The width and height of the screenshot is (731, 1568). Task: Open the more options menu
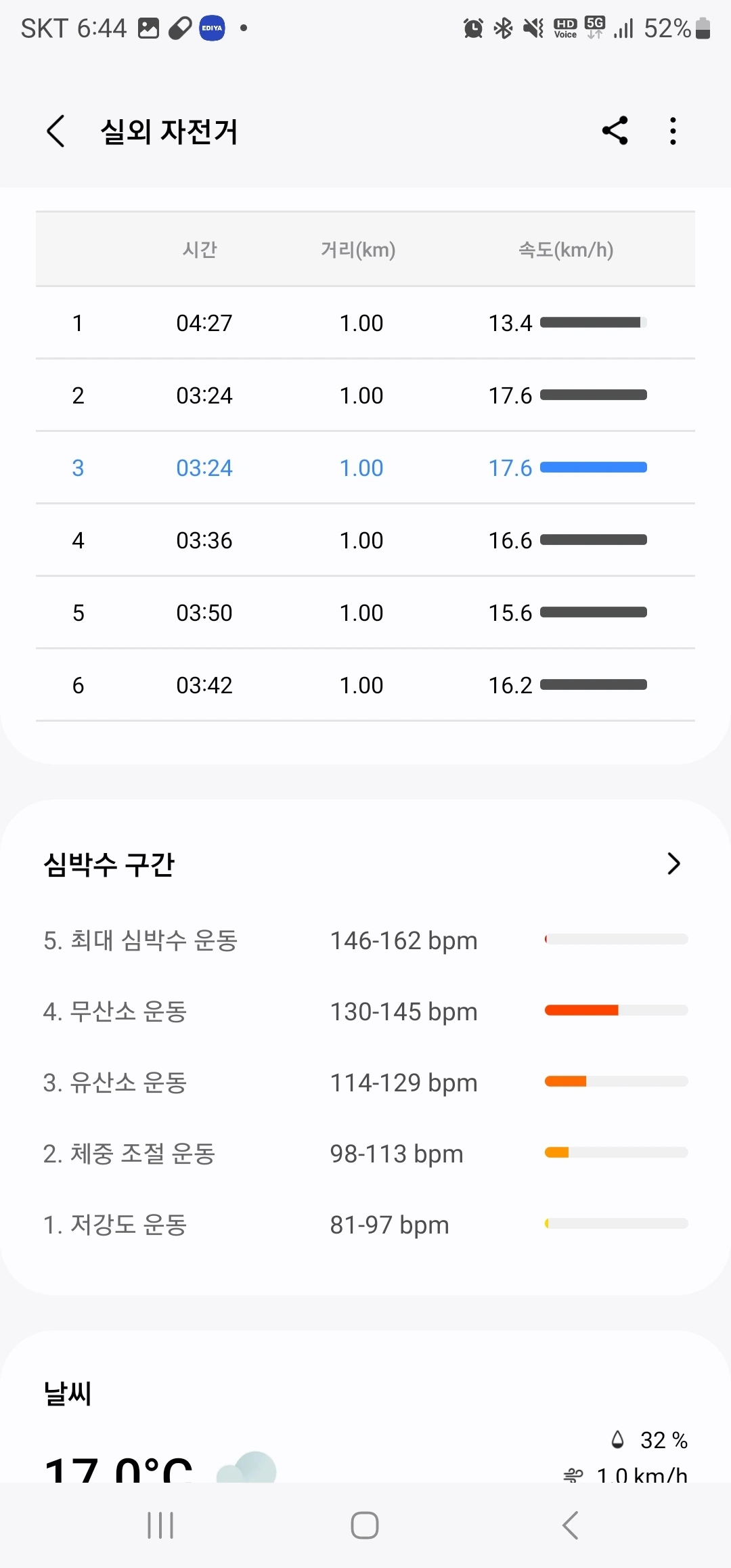[672, 131]
